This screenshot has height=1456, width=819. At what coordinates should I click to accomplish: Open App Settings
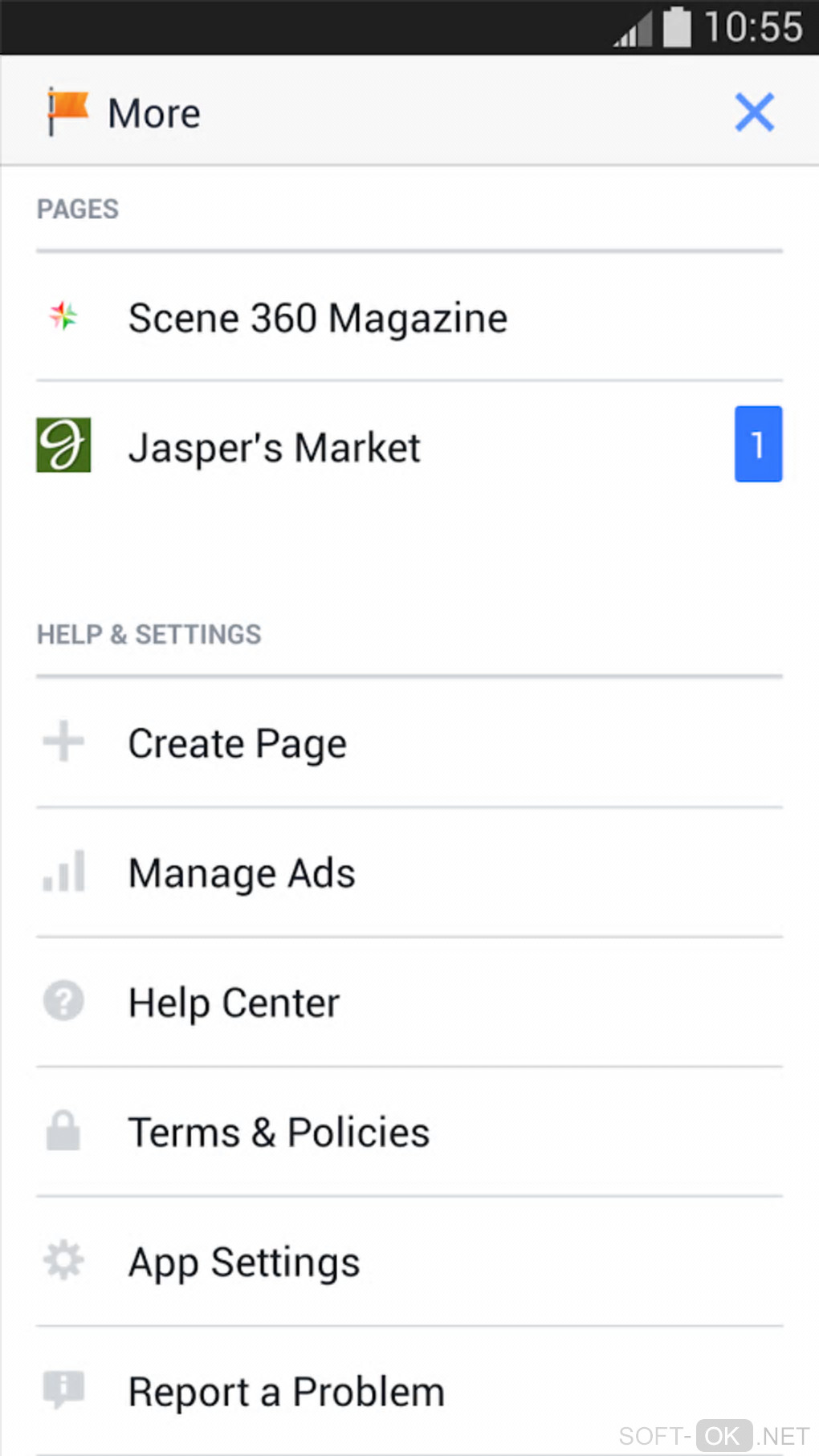click(x=244, y=1263)
